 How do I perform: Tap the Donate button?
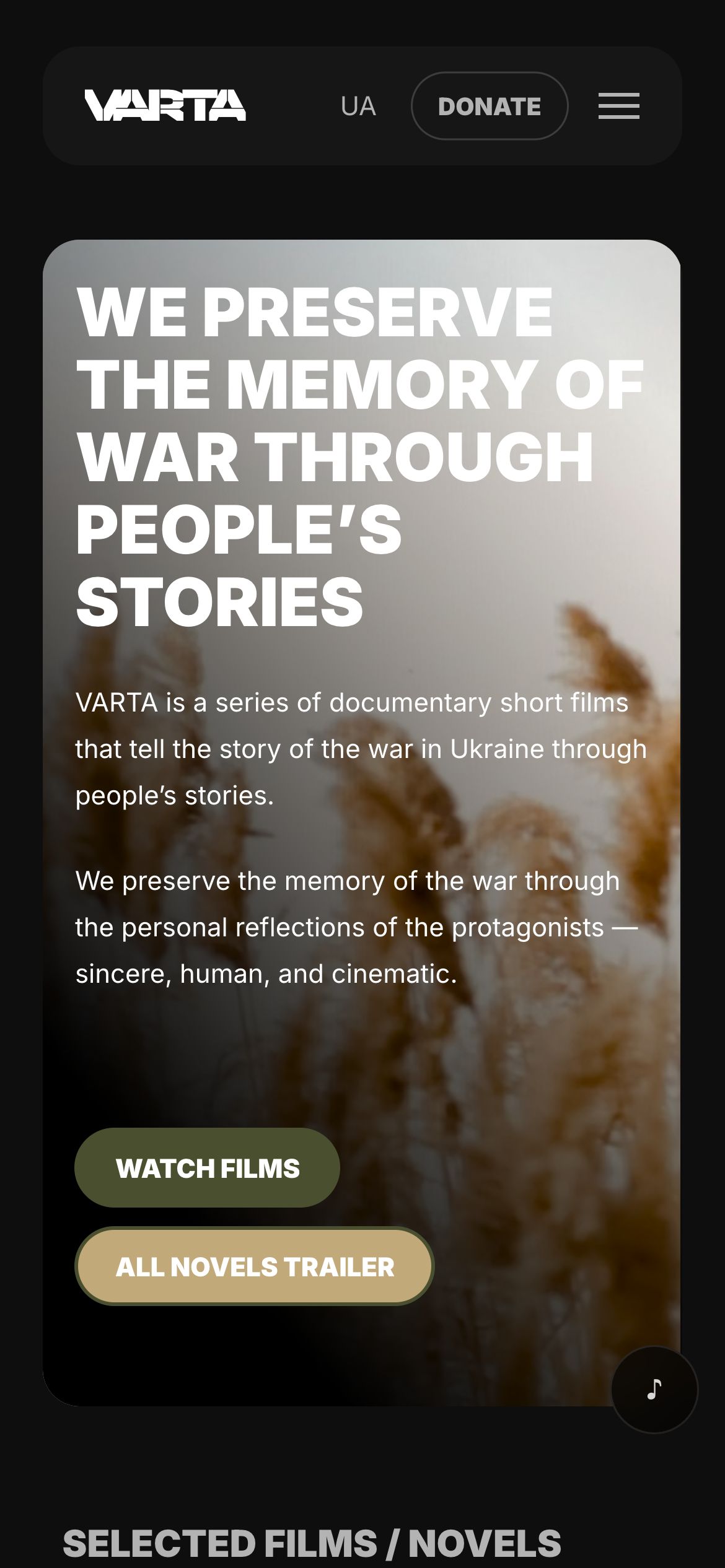click(490, 106)
